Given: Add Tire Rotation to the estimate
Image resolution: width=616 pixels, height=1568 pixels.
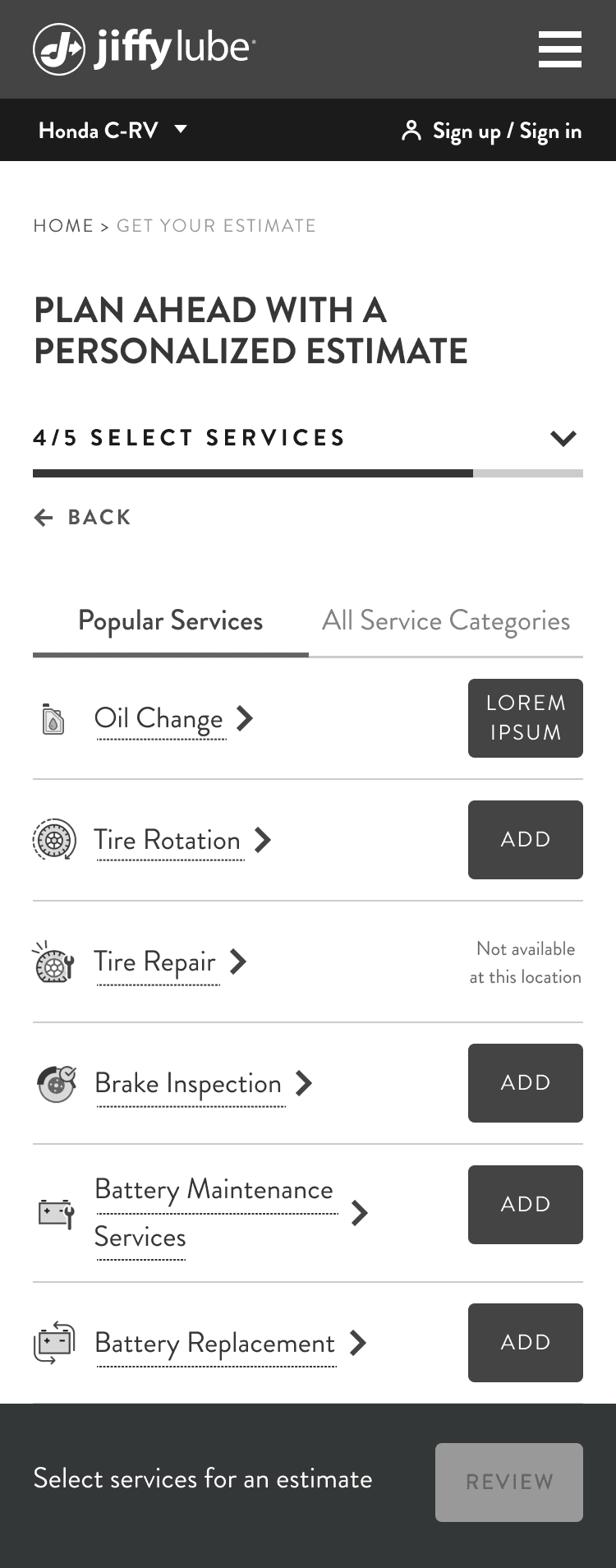Looking at the screenshot, I should (525, 840).
